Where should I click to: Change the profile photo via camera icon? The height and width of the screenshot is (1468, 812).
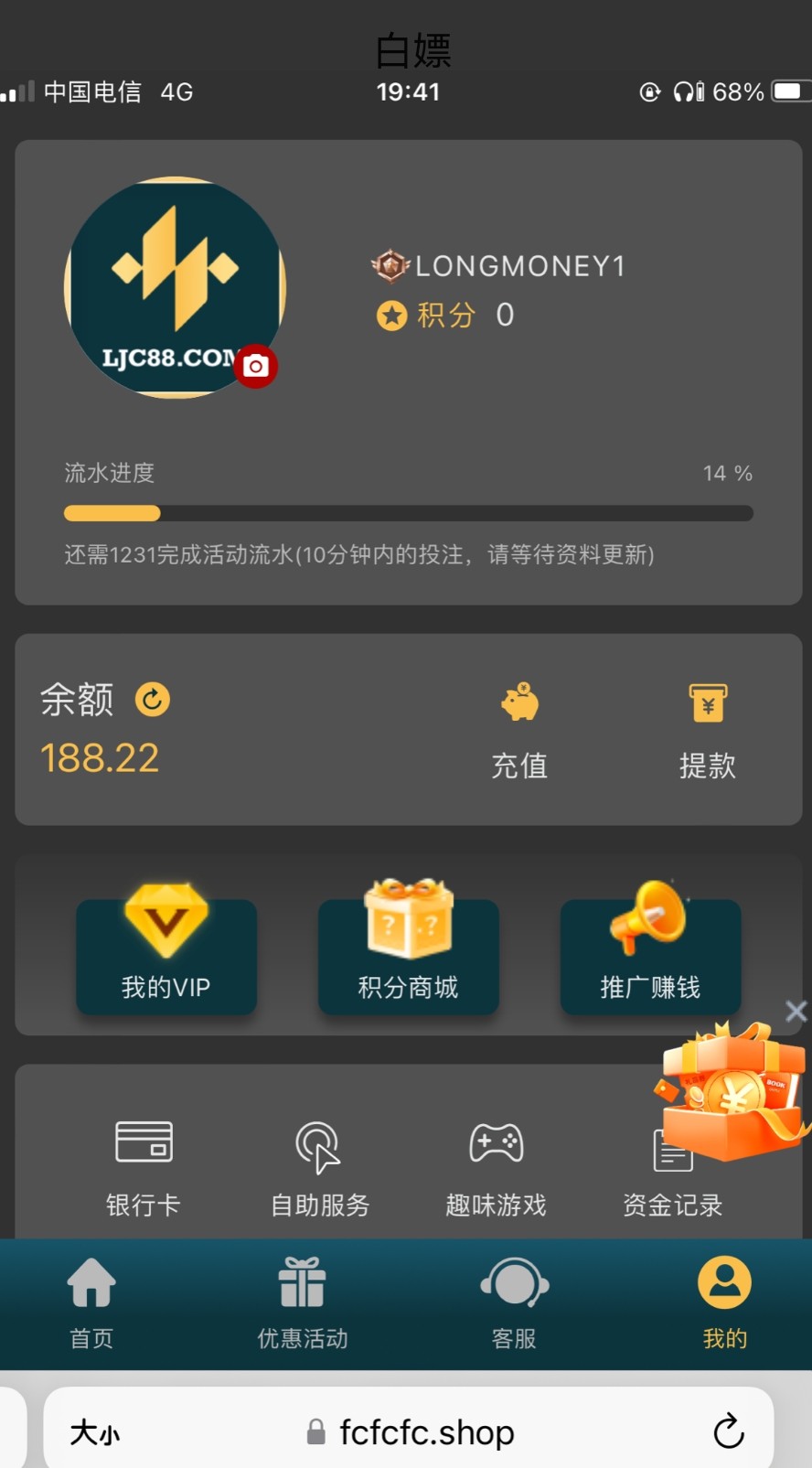(256, 367)
